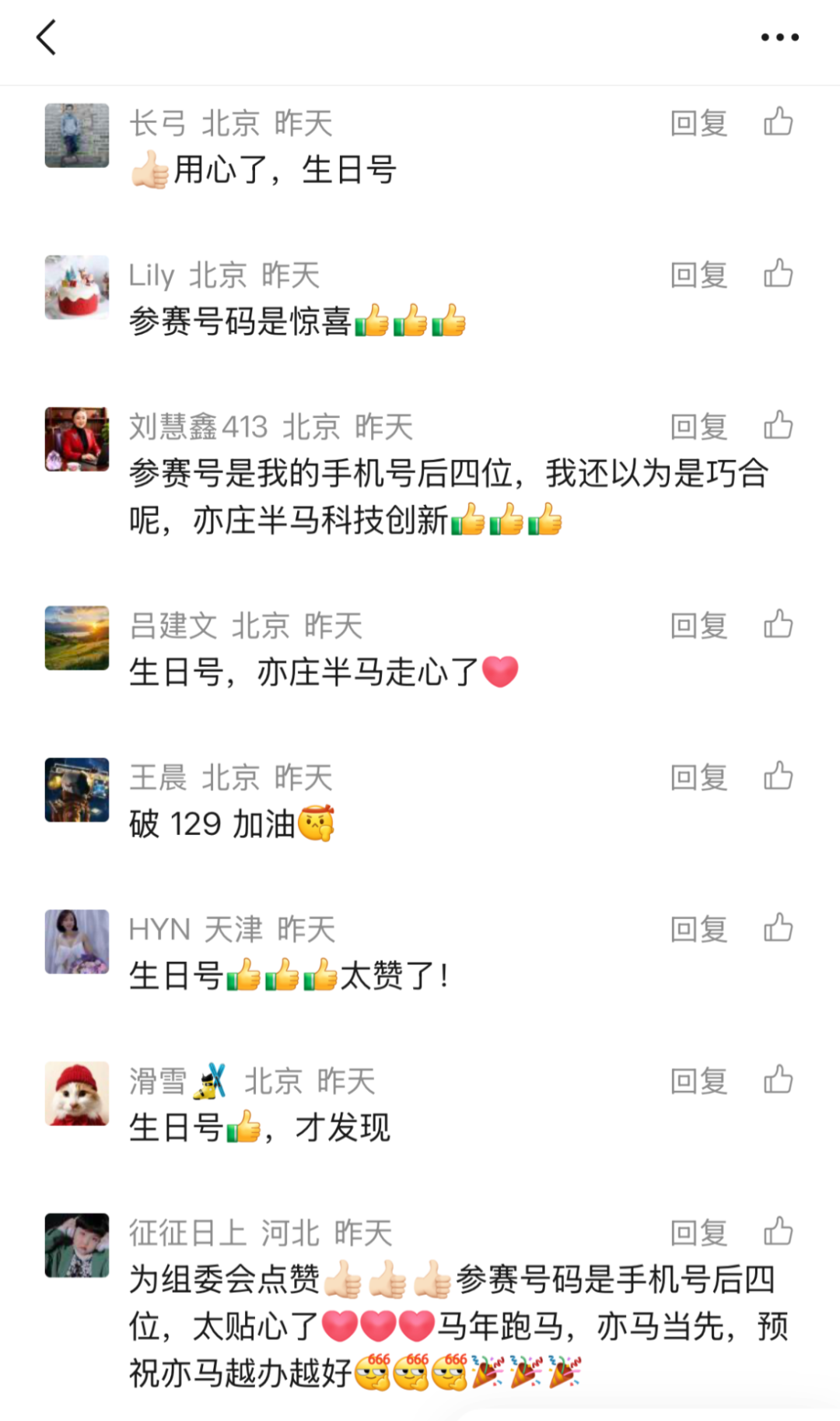Like 王晨's comment
The width and height of the screenshot is (840, 1421).
pos(778,776)
